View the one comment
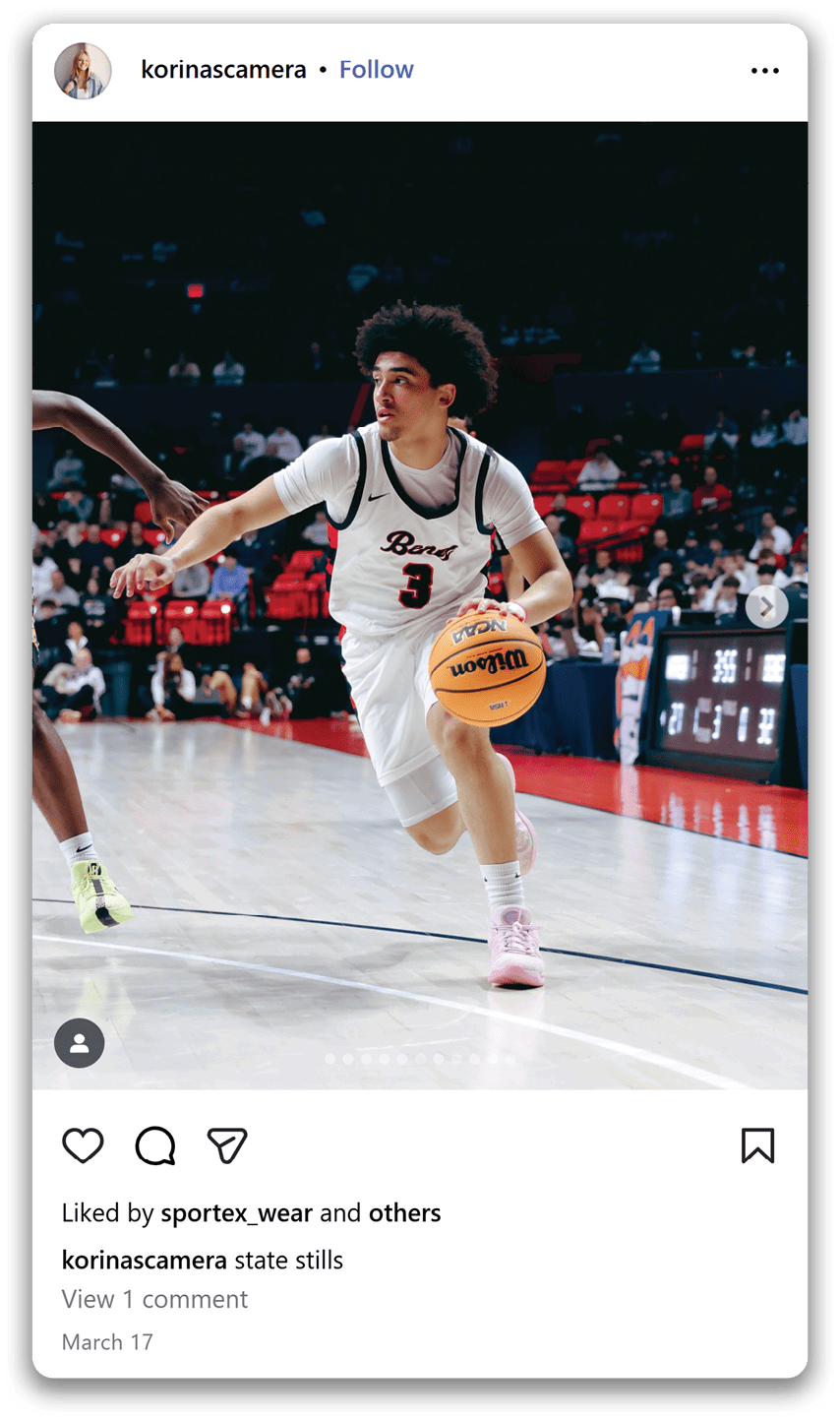This screenshot has height=1419, width=840. tap(154, 1299)
